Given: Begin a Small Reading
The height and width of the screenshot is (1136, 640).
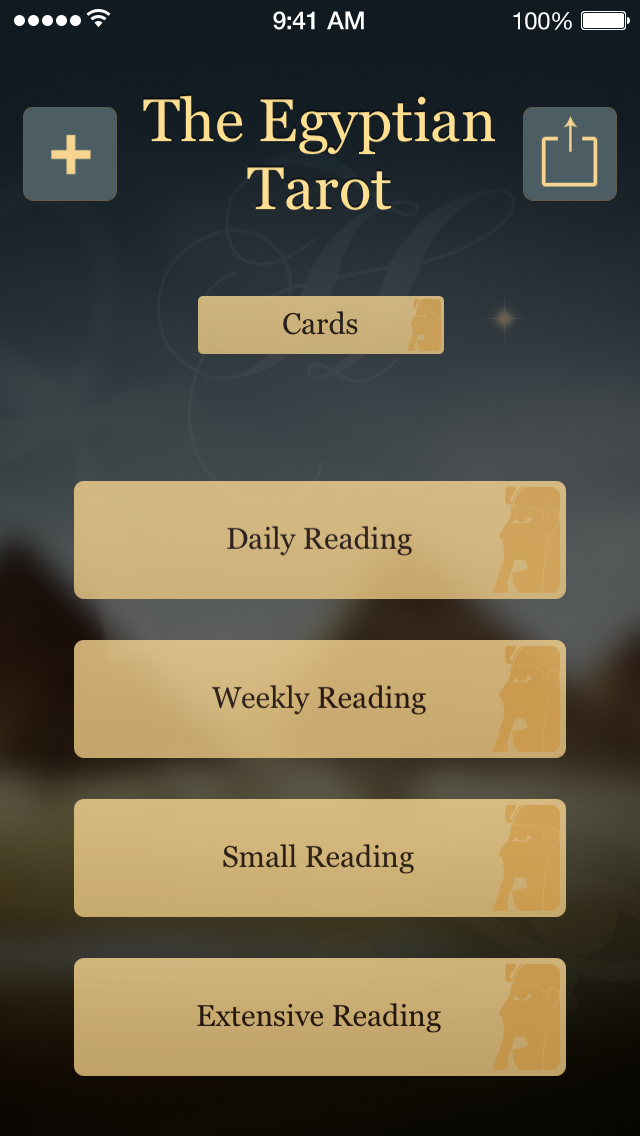Looking at the screenshot, I should click(x=320, y=858).
